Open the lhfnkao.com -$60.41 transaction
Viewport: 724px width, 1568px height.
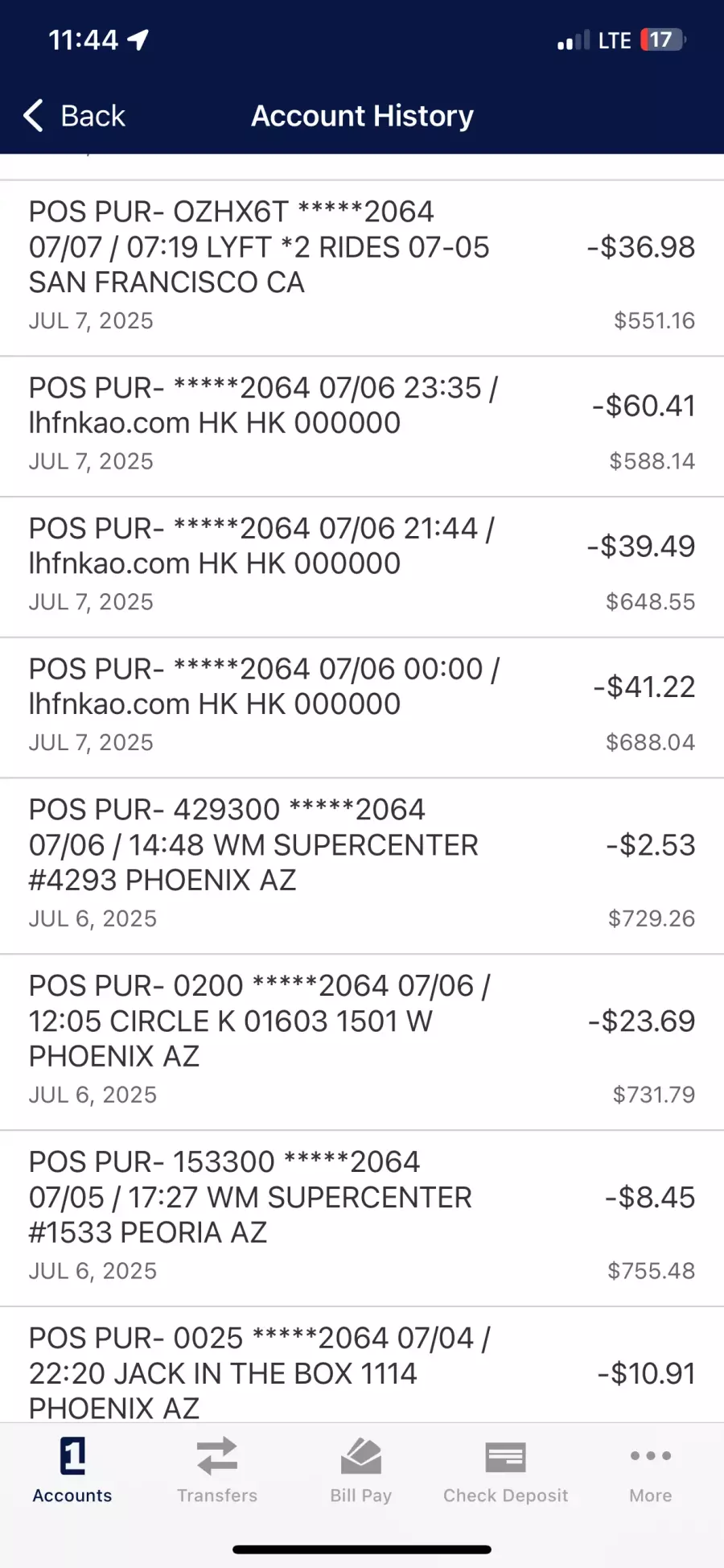pyautogui.click(x=362, y=427)
